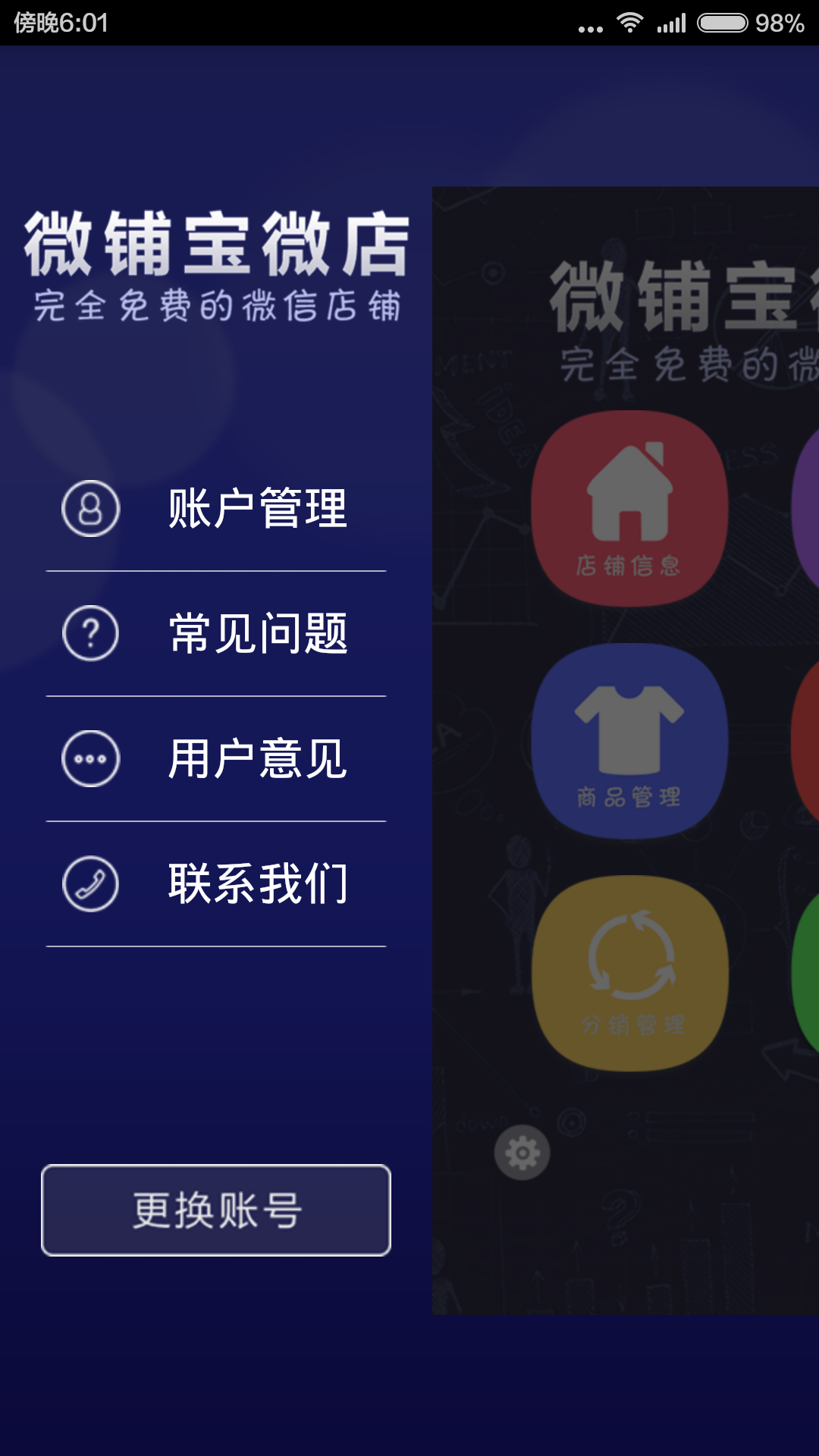819x1456 pixels.
Task: Tap the 更换账号 switch account button
Action: click(216, 1210)
